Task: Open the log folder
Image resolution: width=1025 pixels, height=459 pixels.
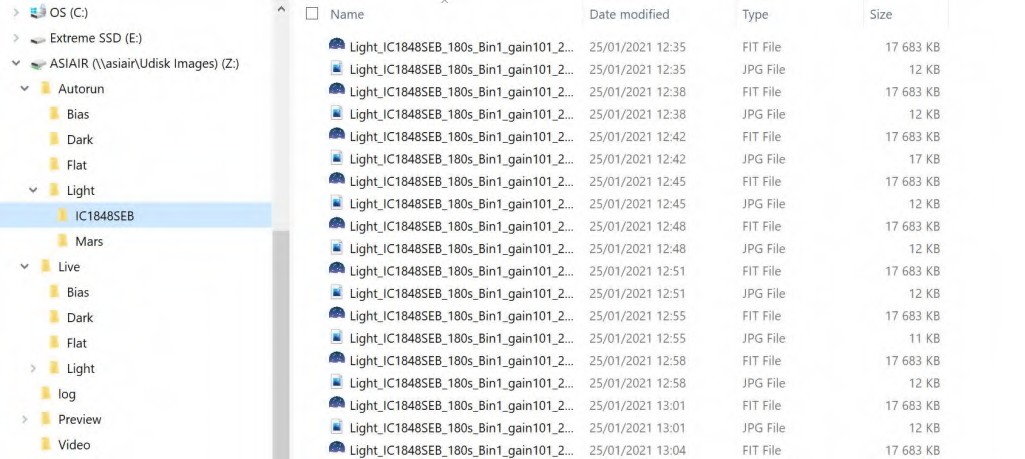Action: 67,394
